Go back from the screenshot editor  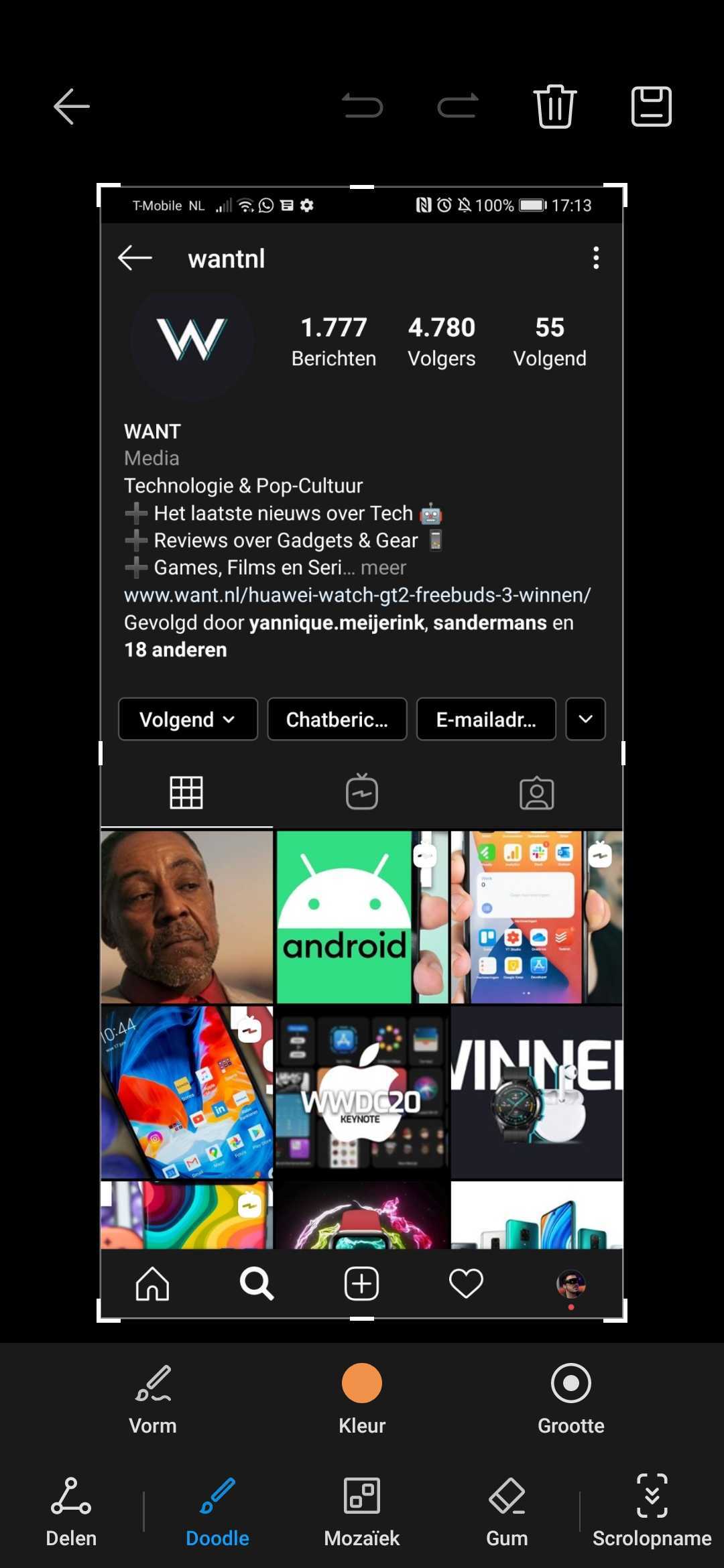[72, 107]
